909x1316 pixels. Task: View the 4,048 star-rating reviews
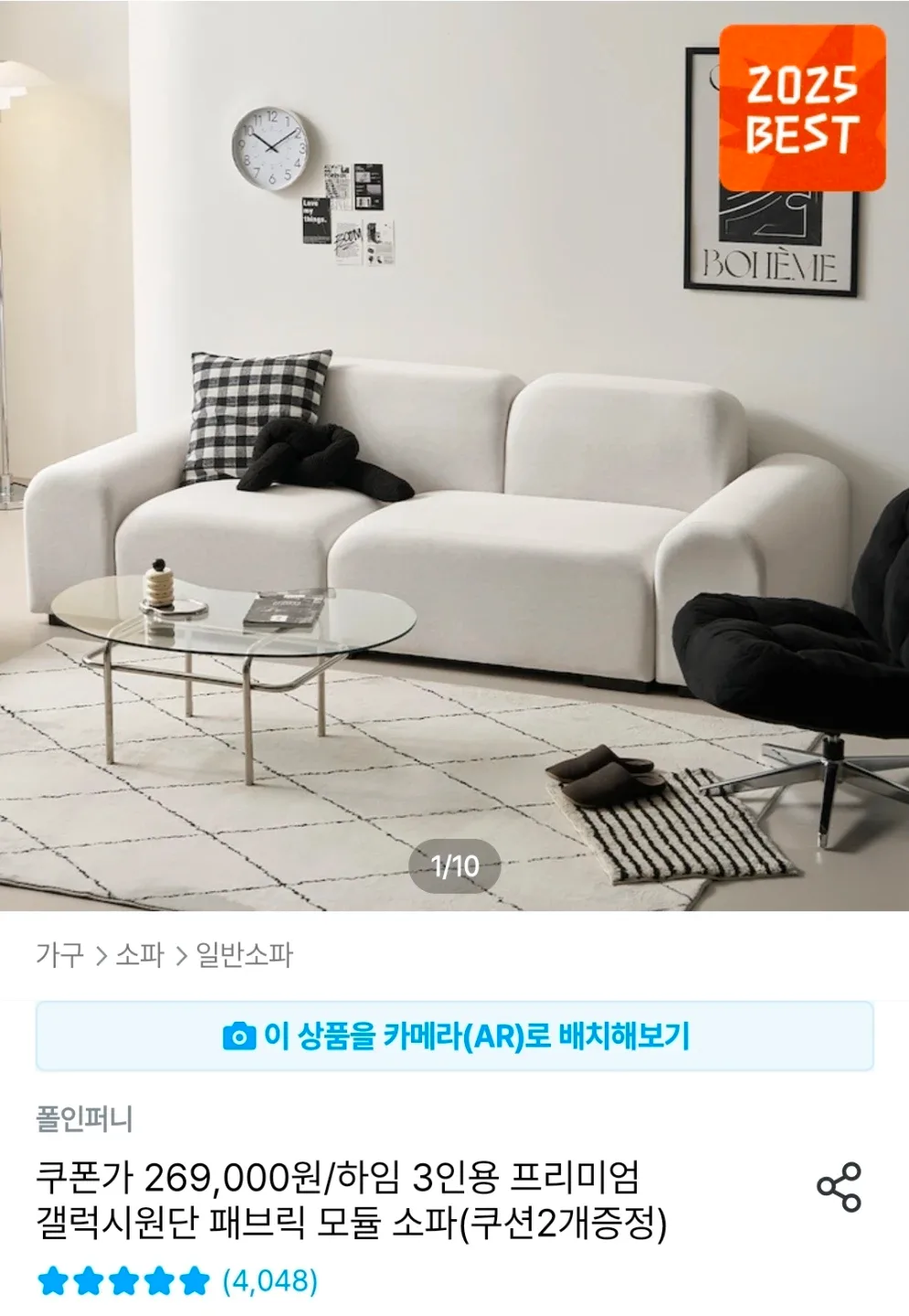click(x=177, y=1281)
